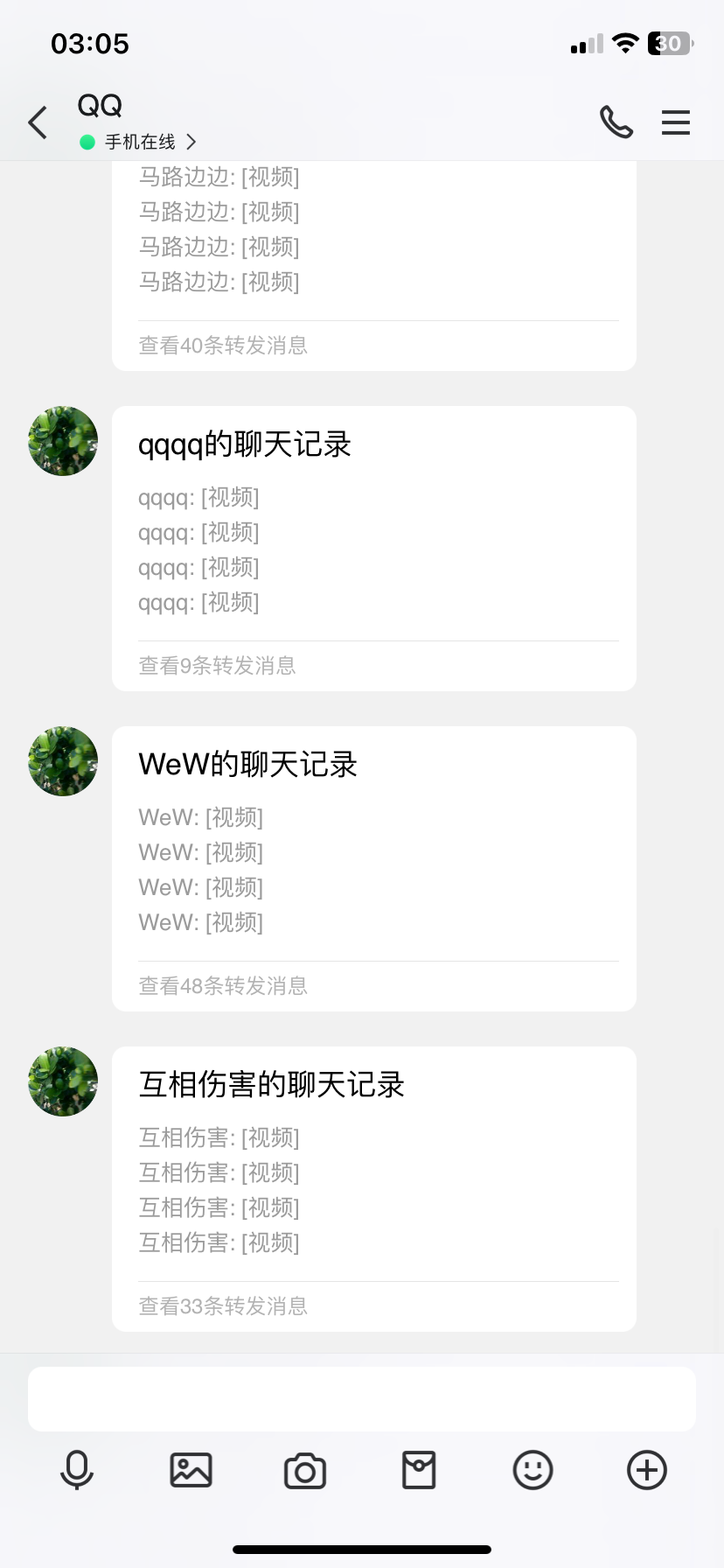Click the message input field

click(362, 1398)
